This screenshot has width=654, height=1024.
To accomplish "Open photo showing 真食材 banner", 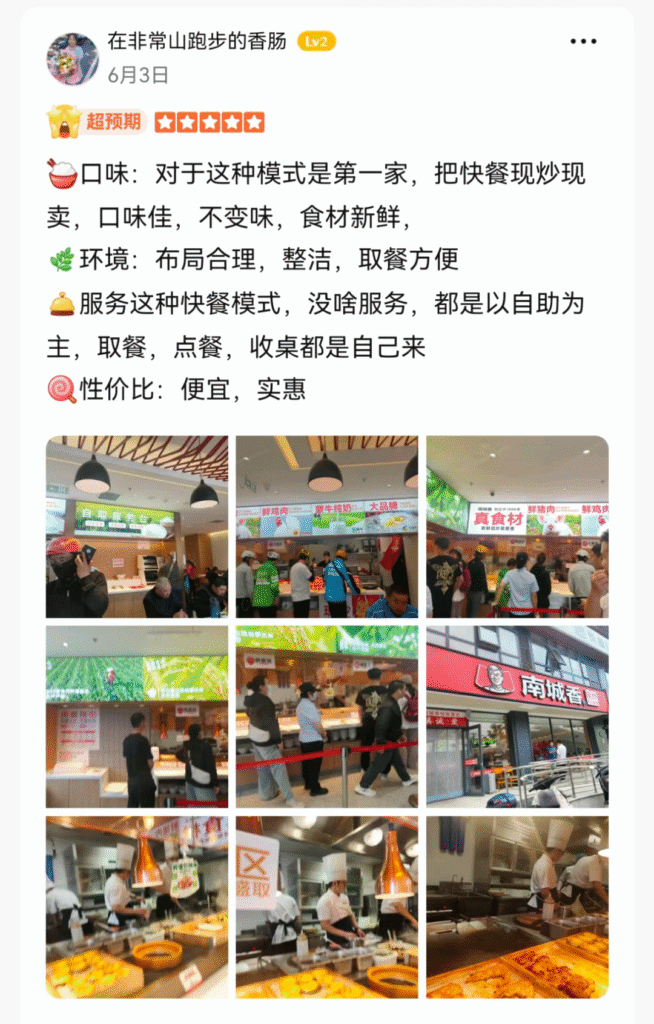I will [517, 527].
